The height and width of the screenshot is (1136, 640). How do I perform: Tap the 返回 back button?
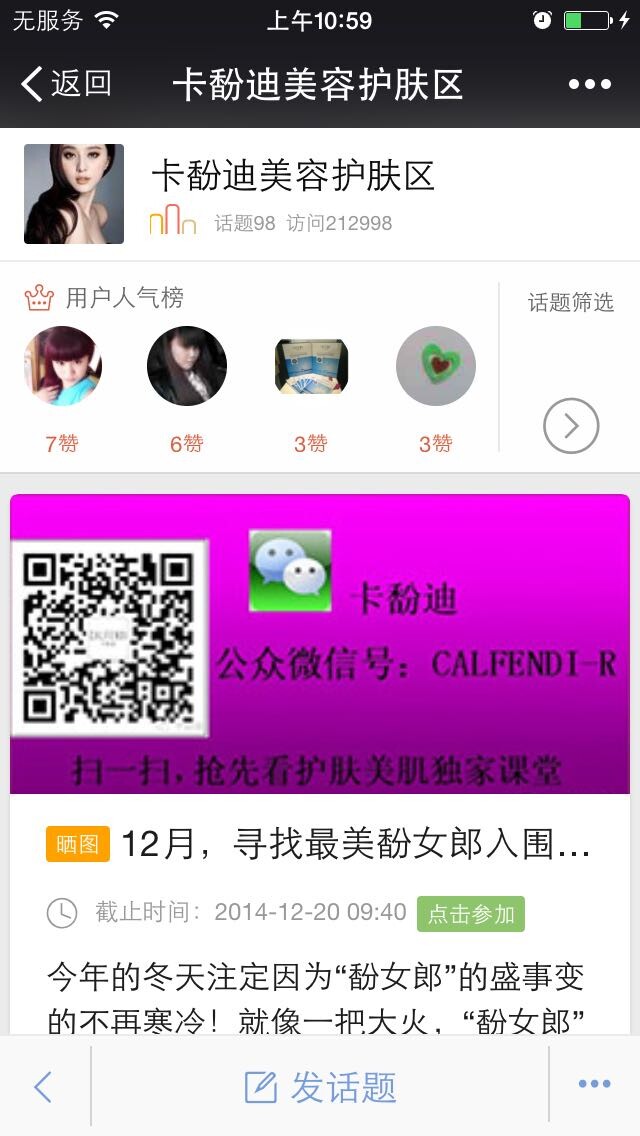(66, 84)
